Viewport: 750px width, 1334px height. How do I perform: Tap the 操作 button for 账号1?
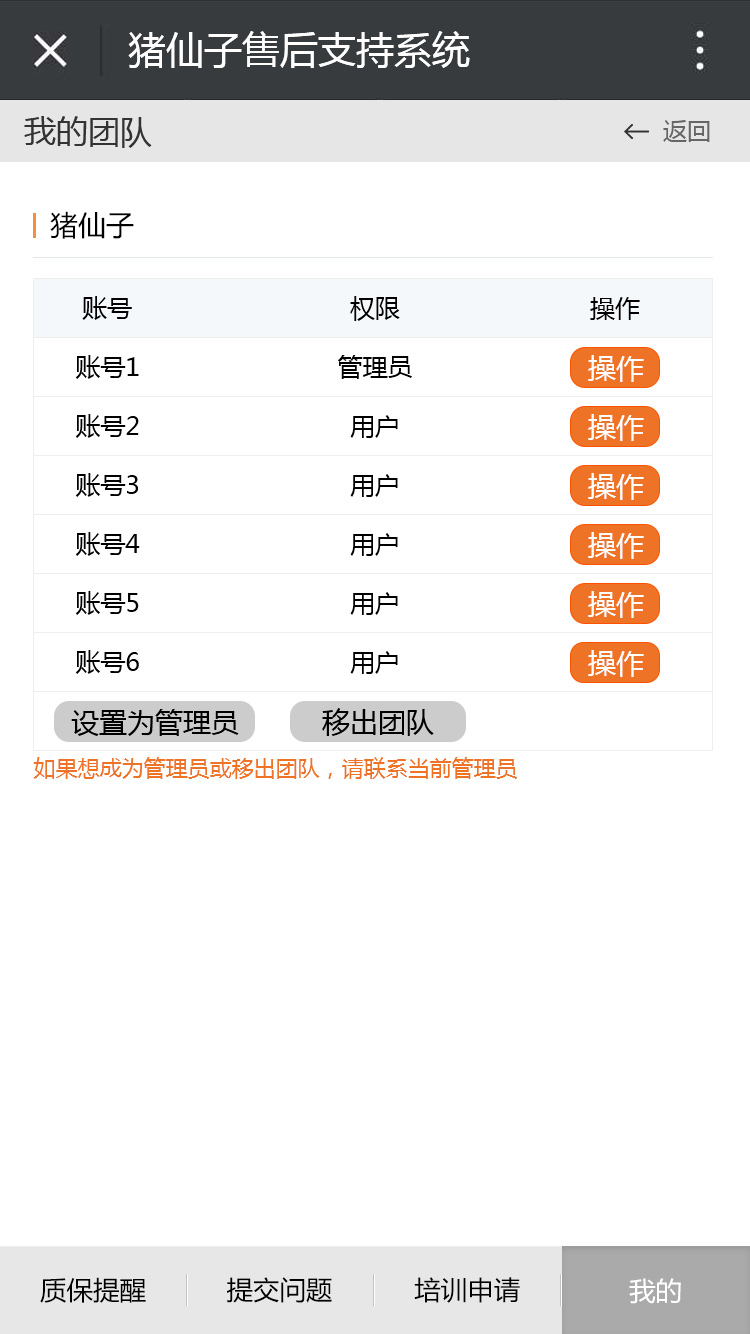pyautogui.click(x=614, y=368)
